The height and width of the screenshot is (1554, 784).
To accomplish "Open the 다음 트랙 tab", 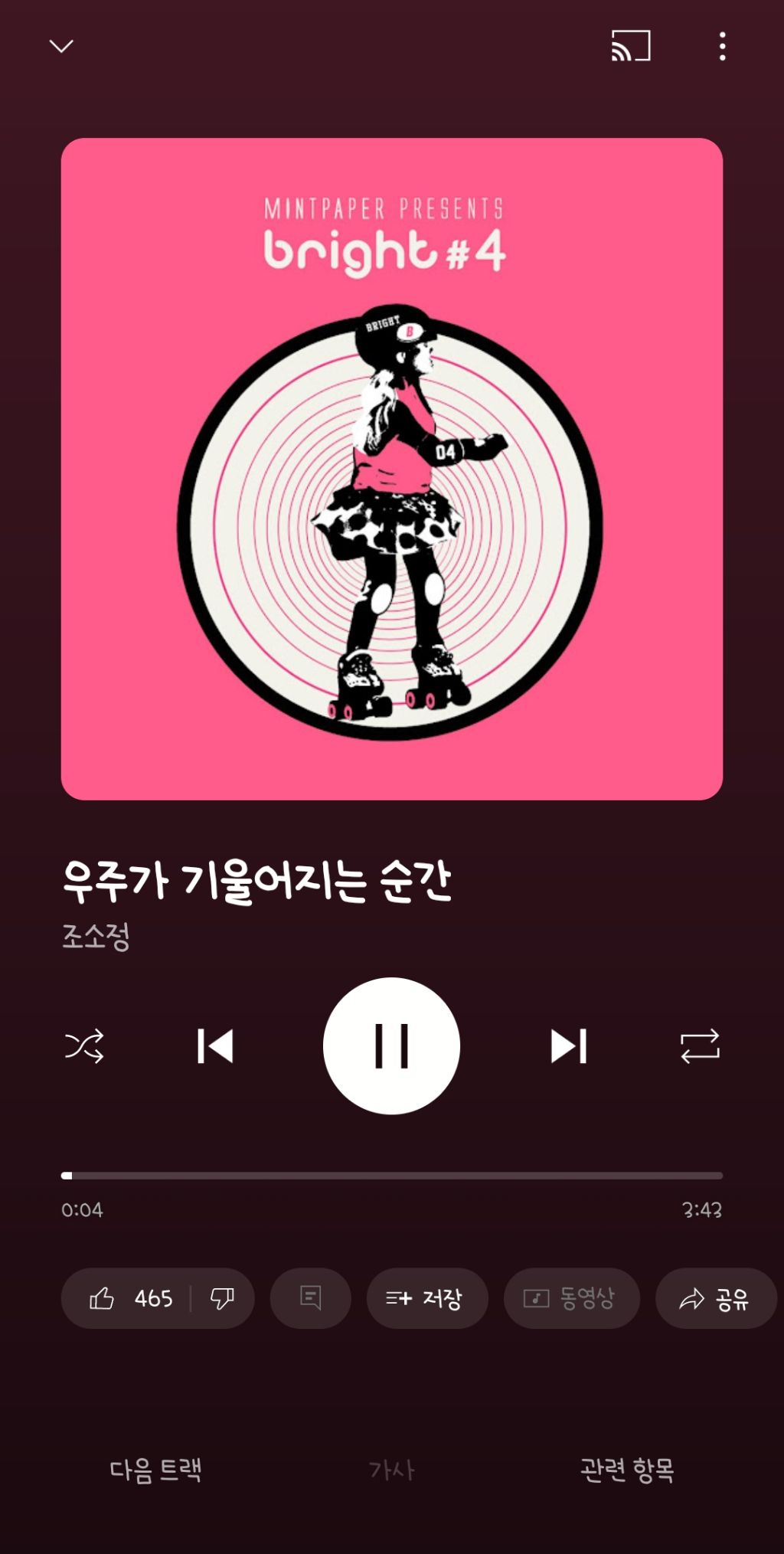I will click(x=155, y=1470).
